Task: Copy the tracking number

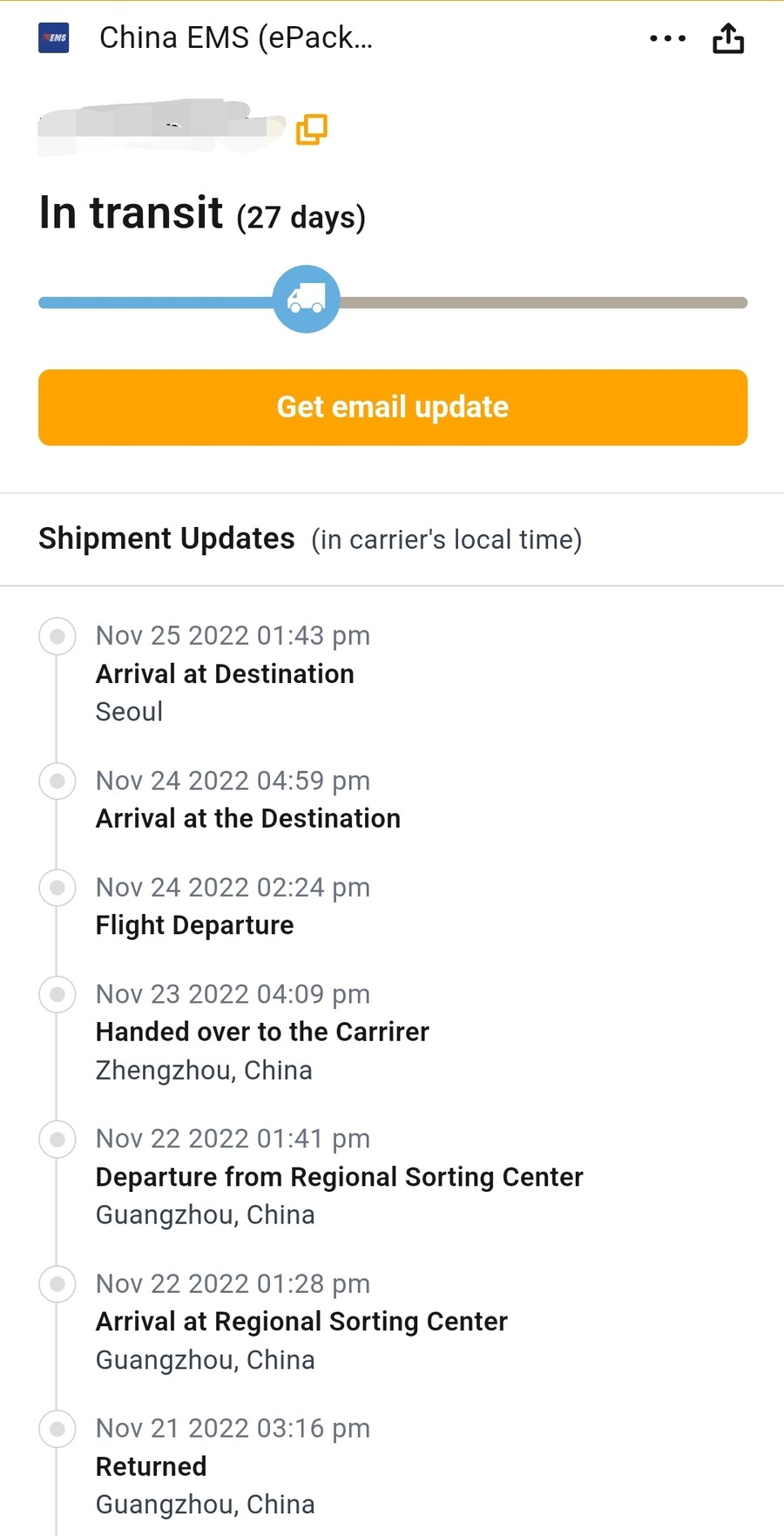Action: click(x=312, y=129)
